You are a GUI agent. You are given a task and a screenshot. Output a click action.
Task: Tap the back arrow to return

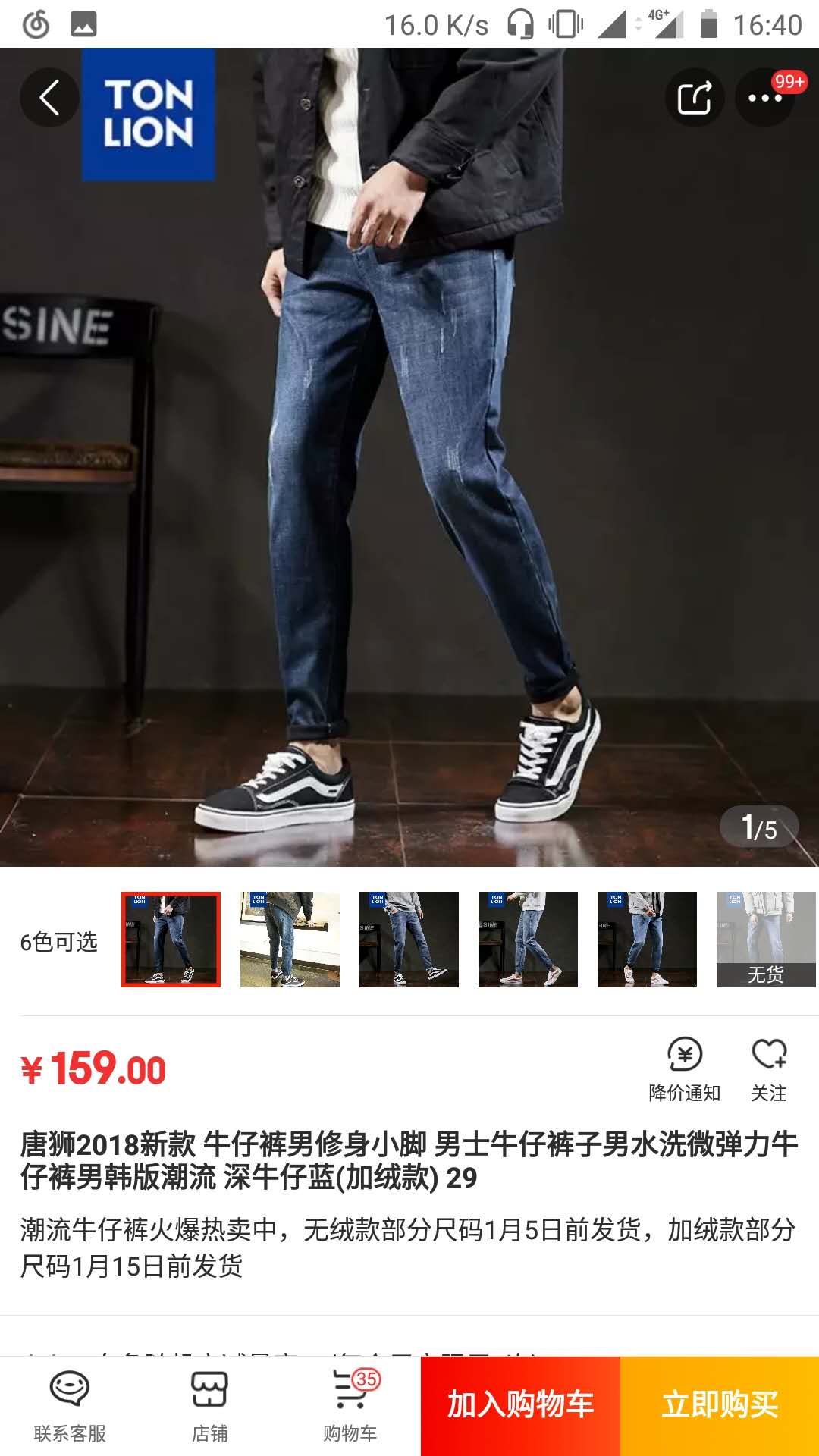tap(50, 99)
